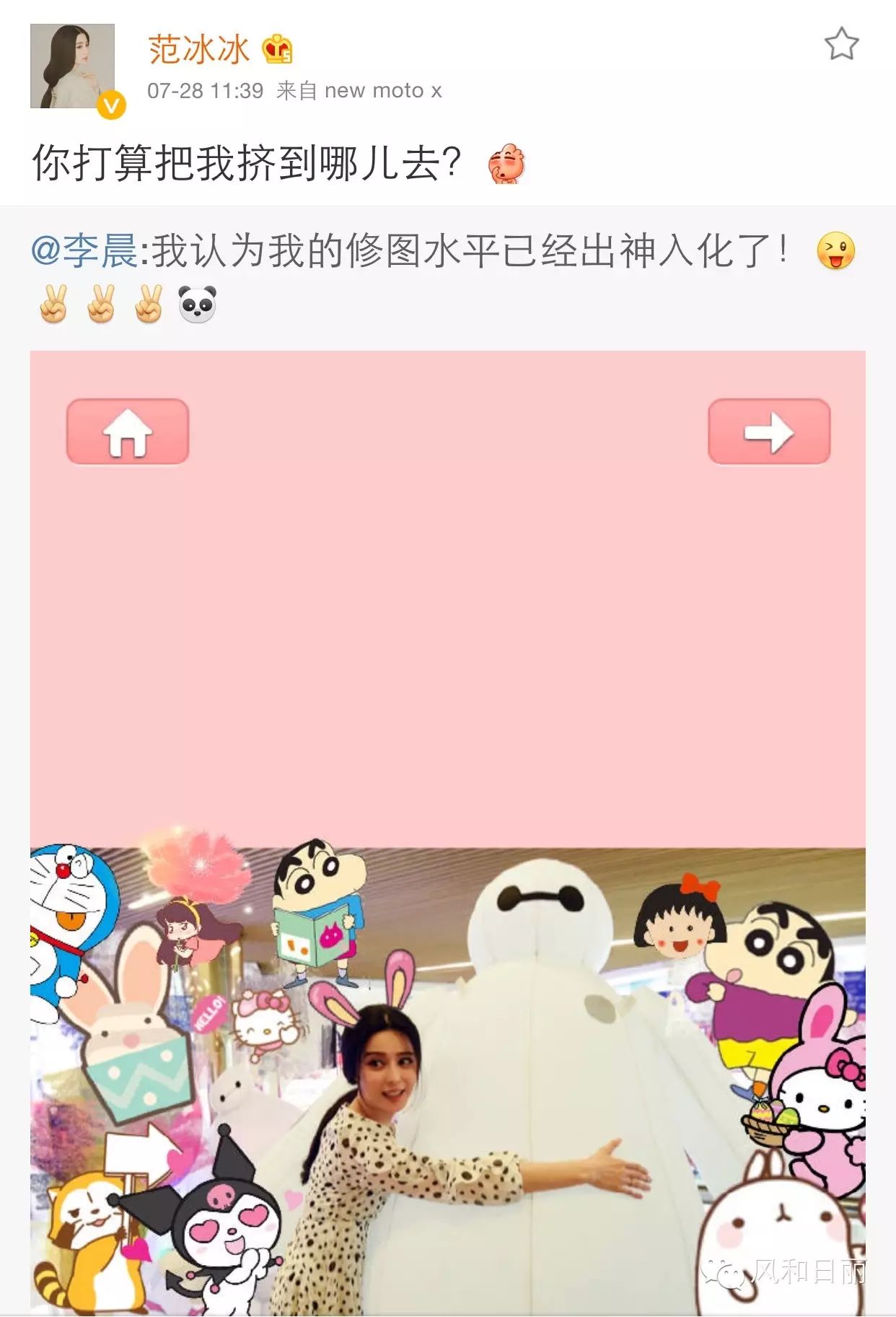The width and height of the screenshot is (896, 1317).
Task: View the reposted cartoon photo full size
Action: (x=447, y=830)
